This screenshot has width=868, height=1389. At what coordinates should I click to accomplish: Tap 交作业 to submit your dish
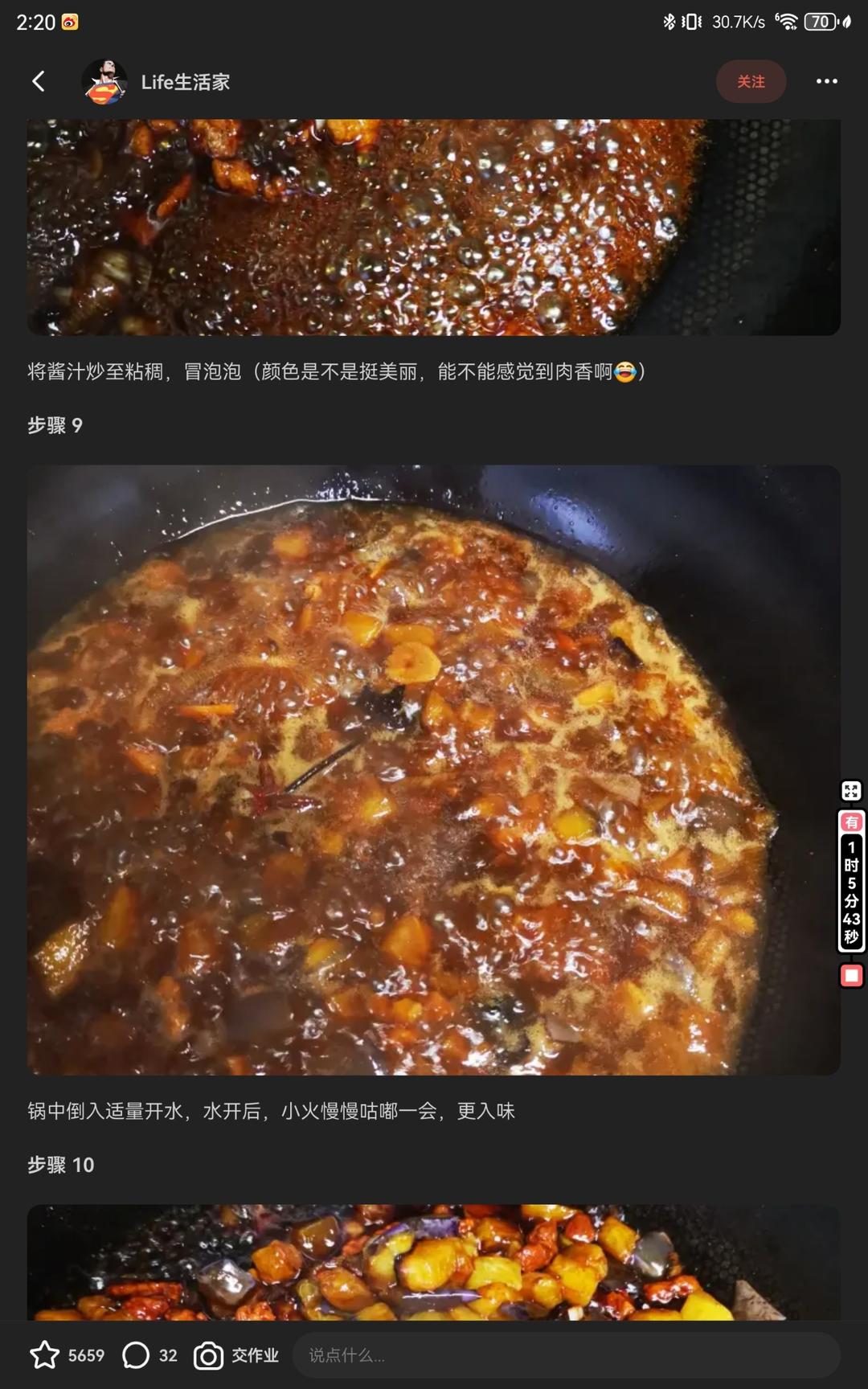click(236, 1355)
